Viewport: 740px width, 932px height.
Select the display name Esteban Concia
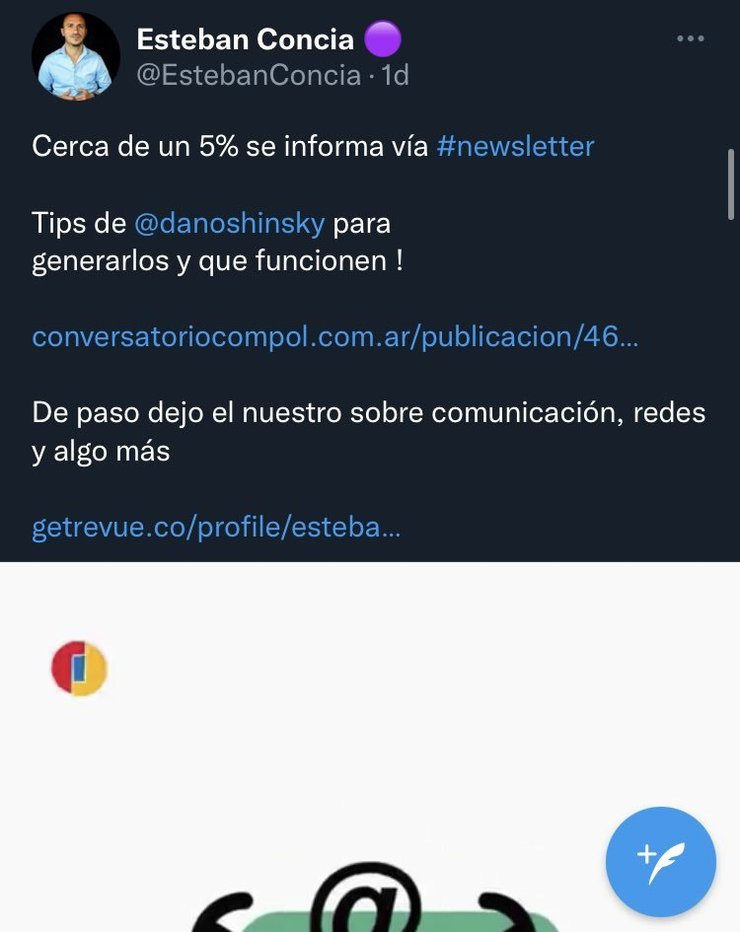(245, 39)
